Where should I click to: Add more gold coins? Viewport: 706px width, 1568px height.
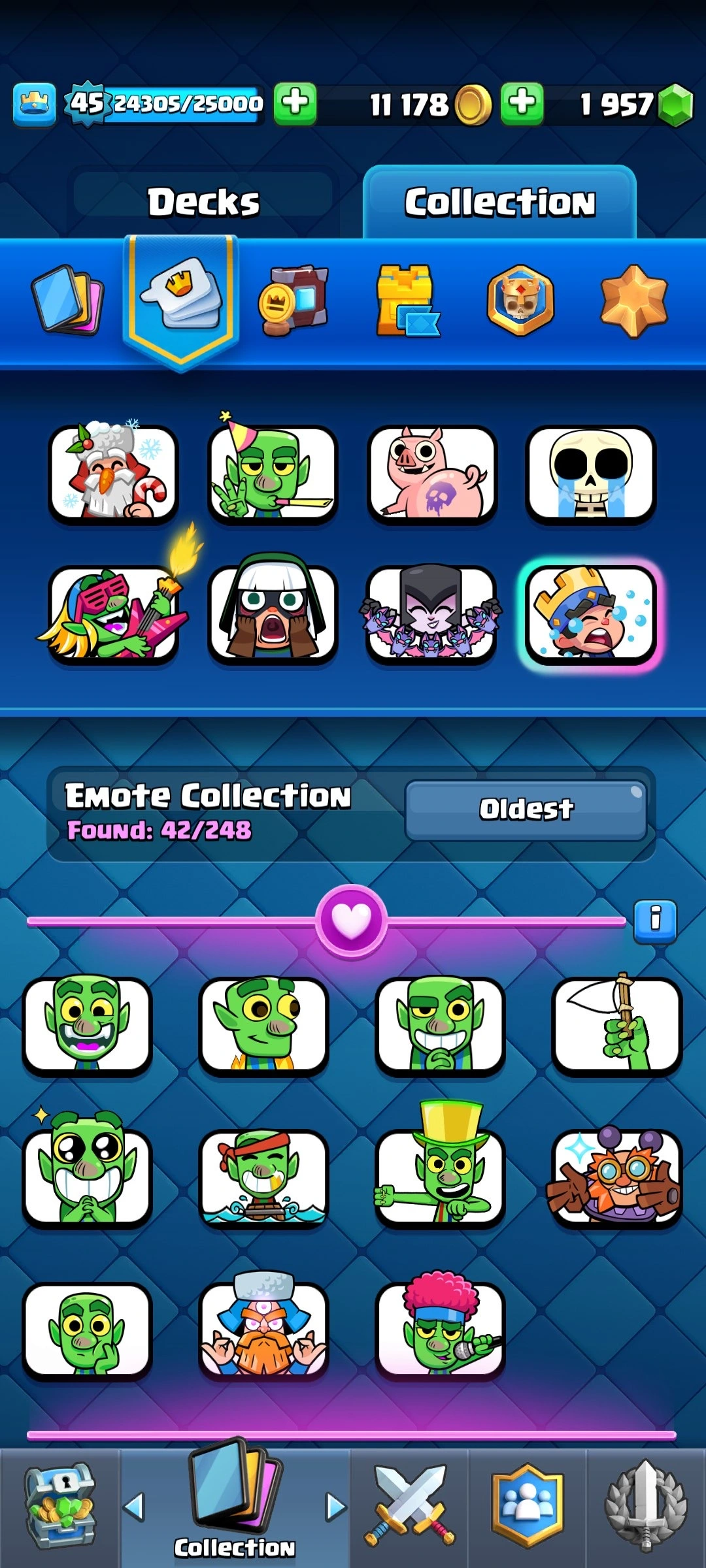tap(522, 103)
